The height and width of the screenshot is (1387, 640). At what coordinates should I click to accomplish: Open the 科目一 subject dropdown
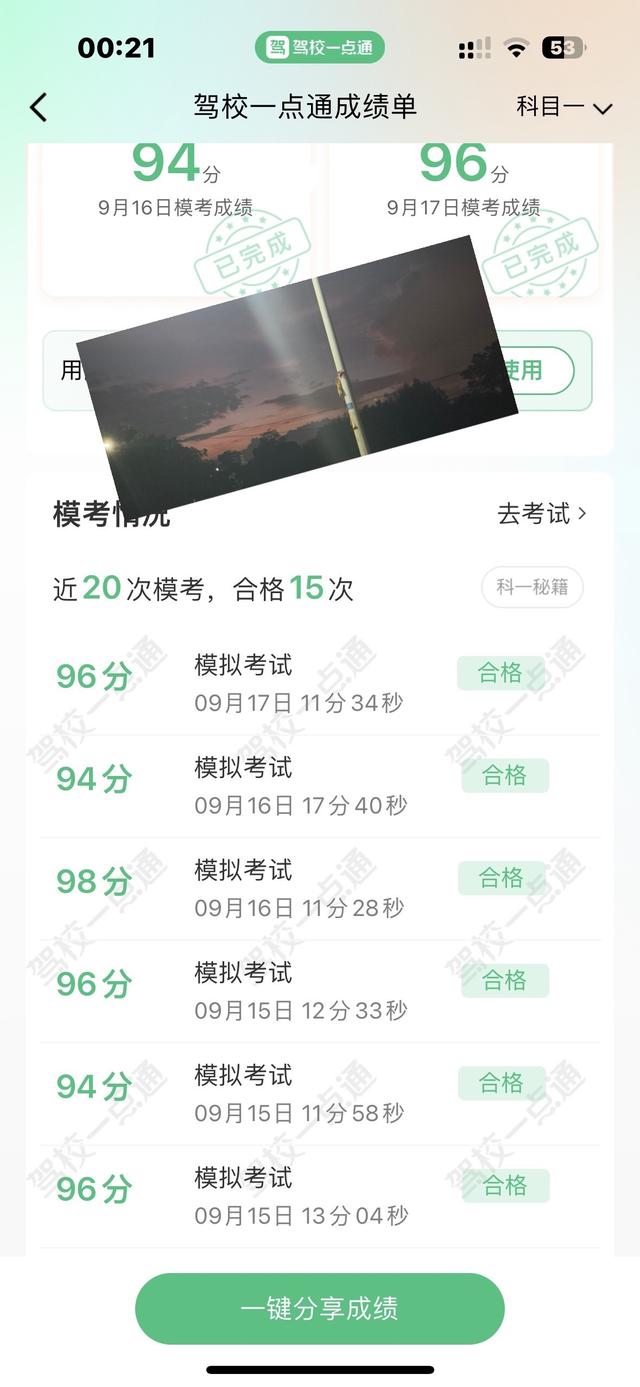tap(564, 108)
